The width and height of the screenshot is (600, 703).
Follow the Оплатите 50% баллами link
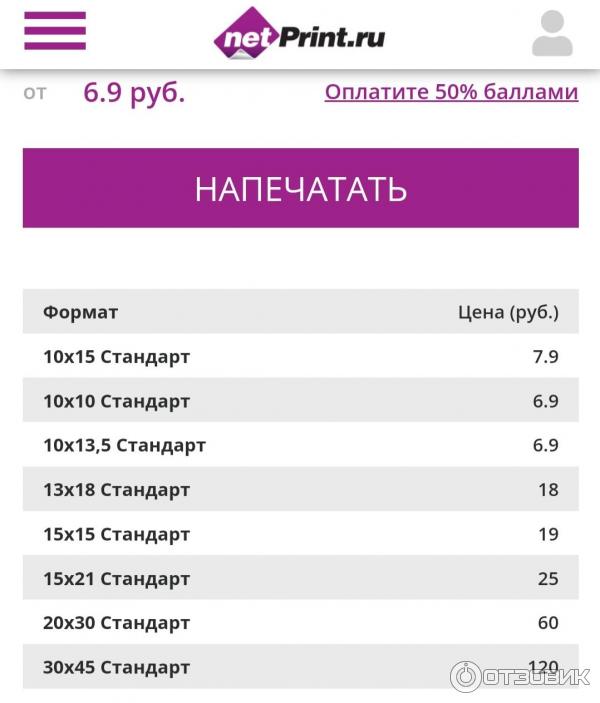pyautogui.click(x=451, y=92)
